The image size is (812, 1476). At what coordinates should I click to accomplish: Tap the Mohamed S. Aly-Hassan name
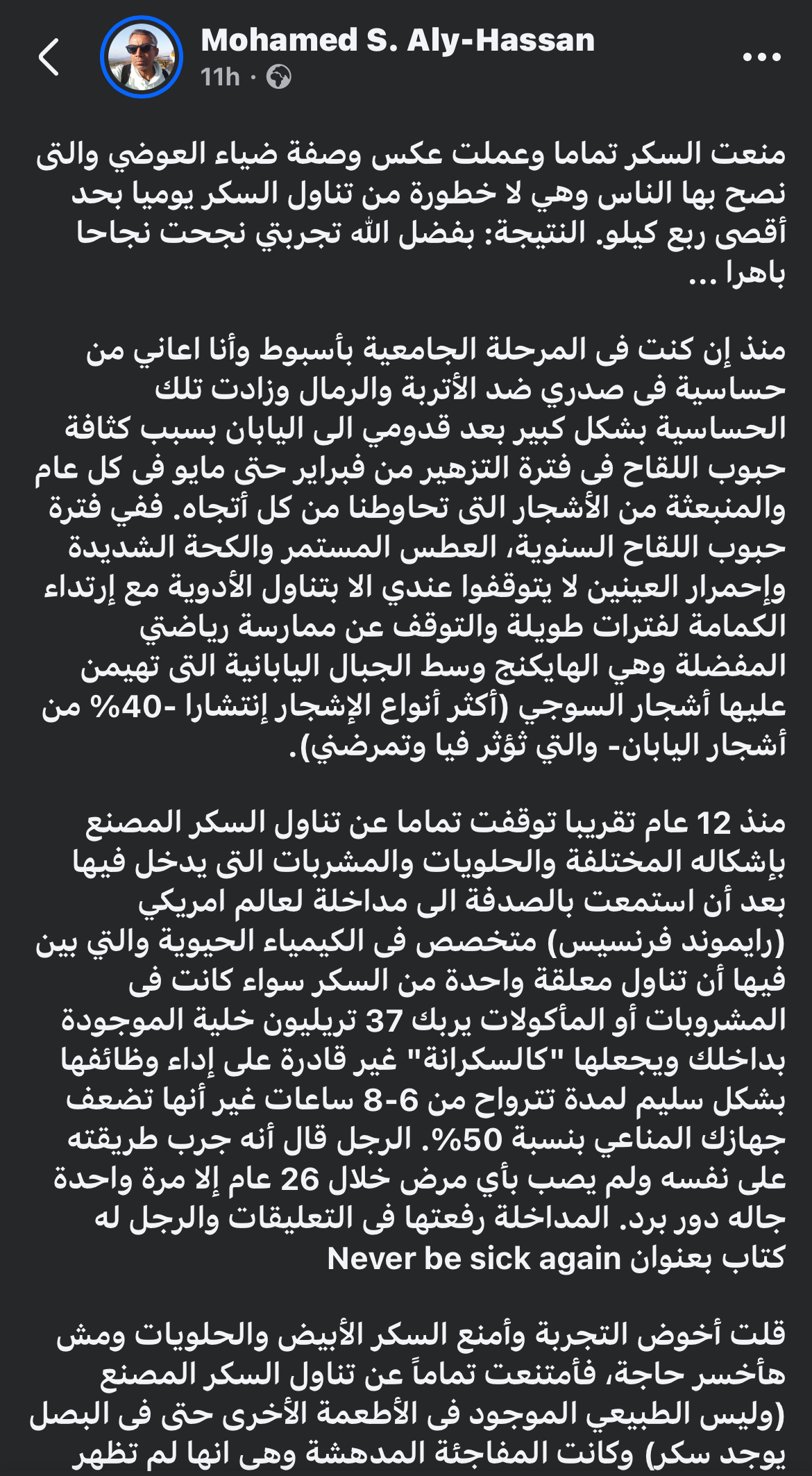(398, 40)
